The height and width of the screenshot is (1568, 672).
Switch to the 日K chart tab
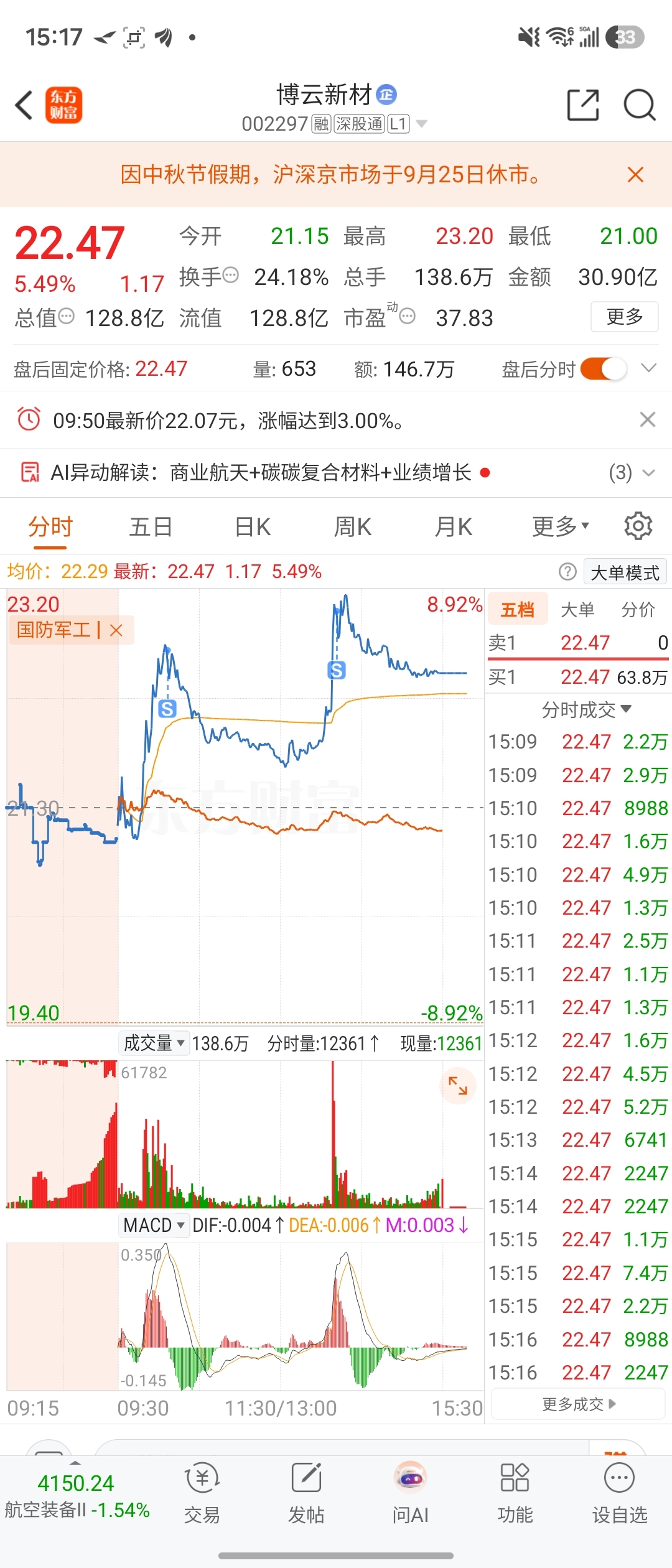[x=253, y=527]
